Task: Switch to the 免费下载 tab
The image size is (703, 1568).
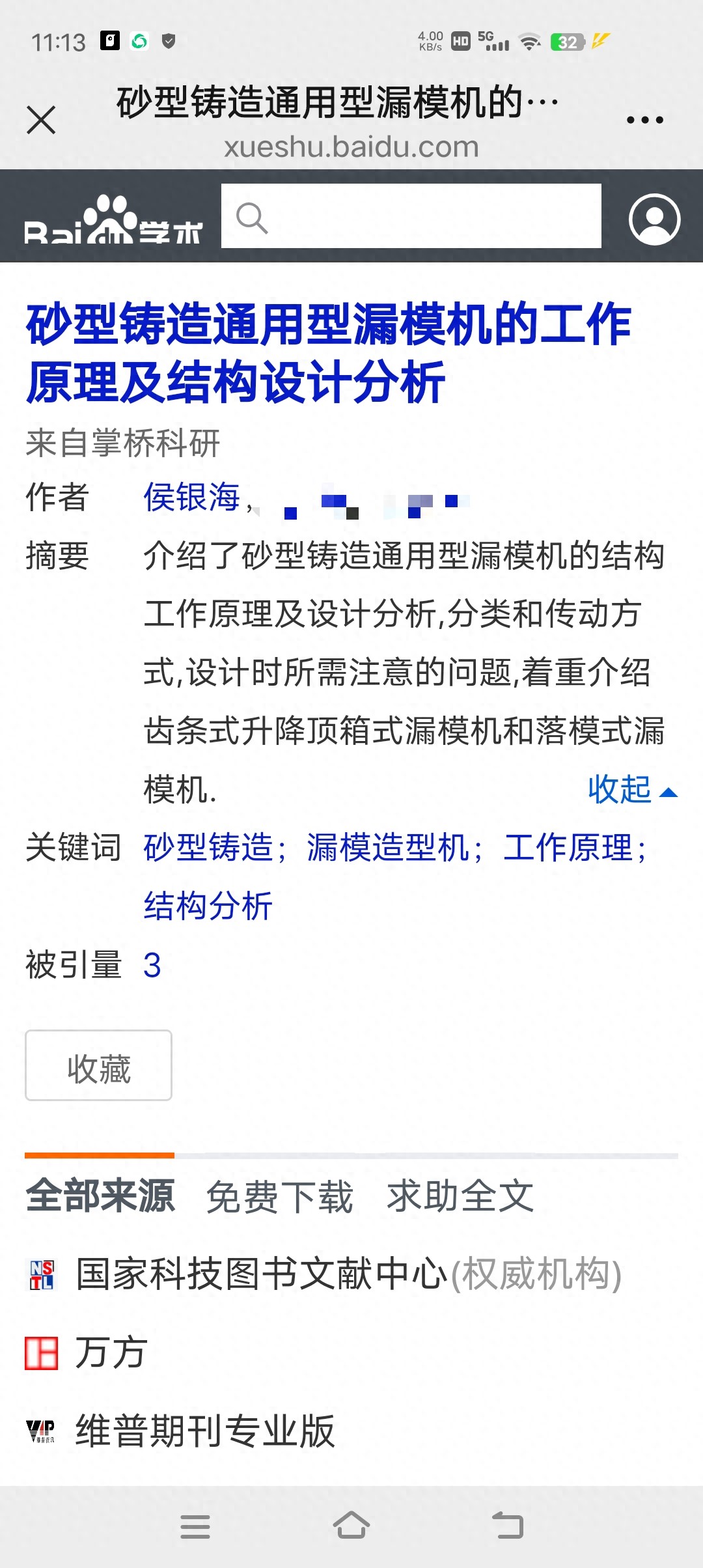Action: coord(279,1197)
